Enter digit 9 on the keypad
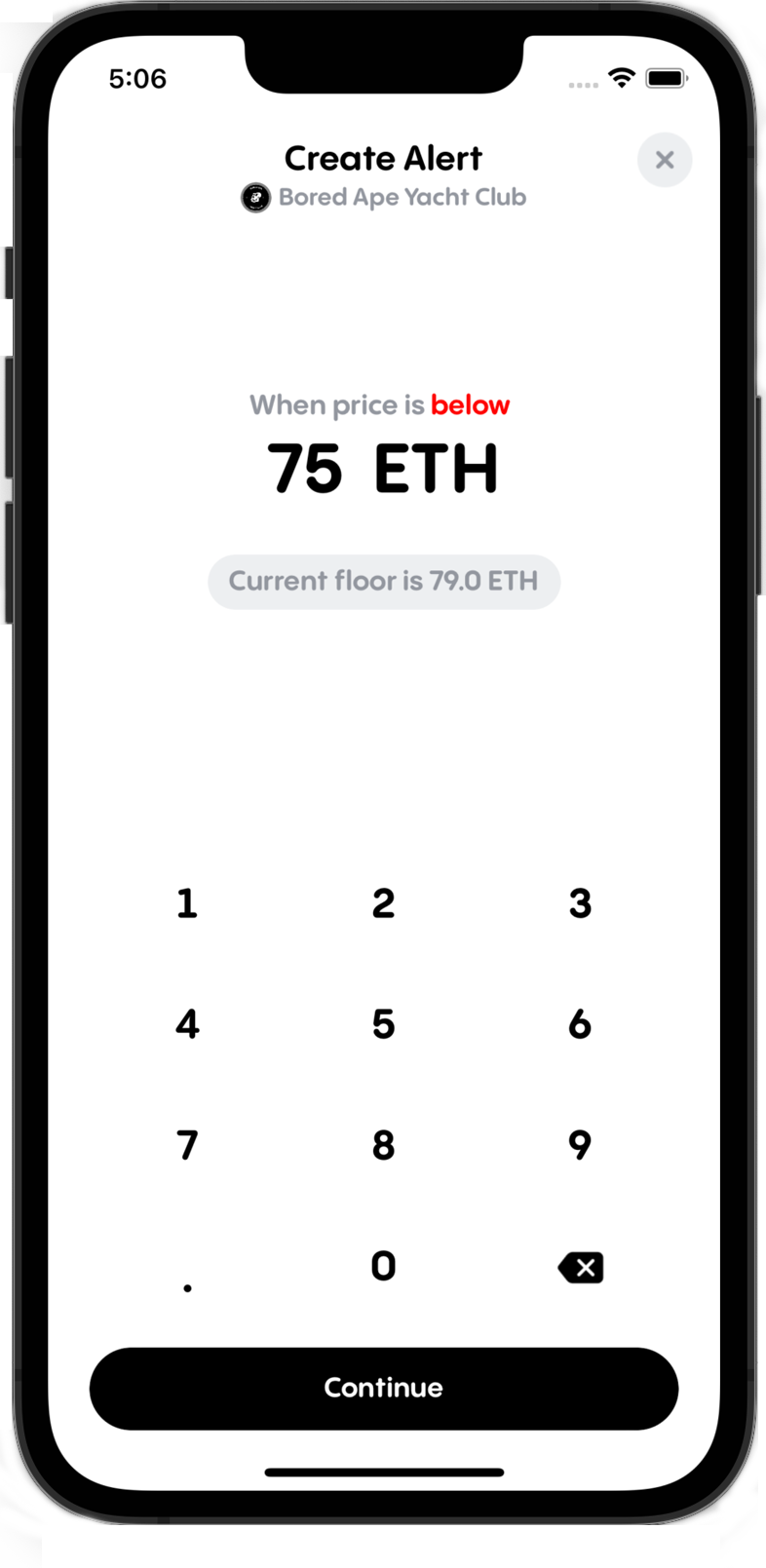Viewport: 766px width, 1568px height. pyautogui.click(x=580, y=1145)
